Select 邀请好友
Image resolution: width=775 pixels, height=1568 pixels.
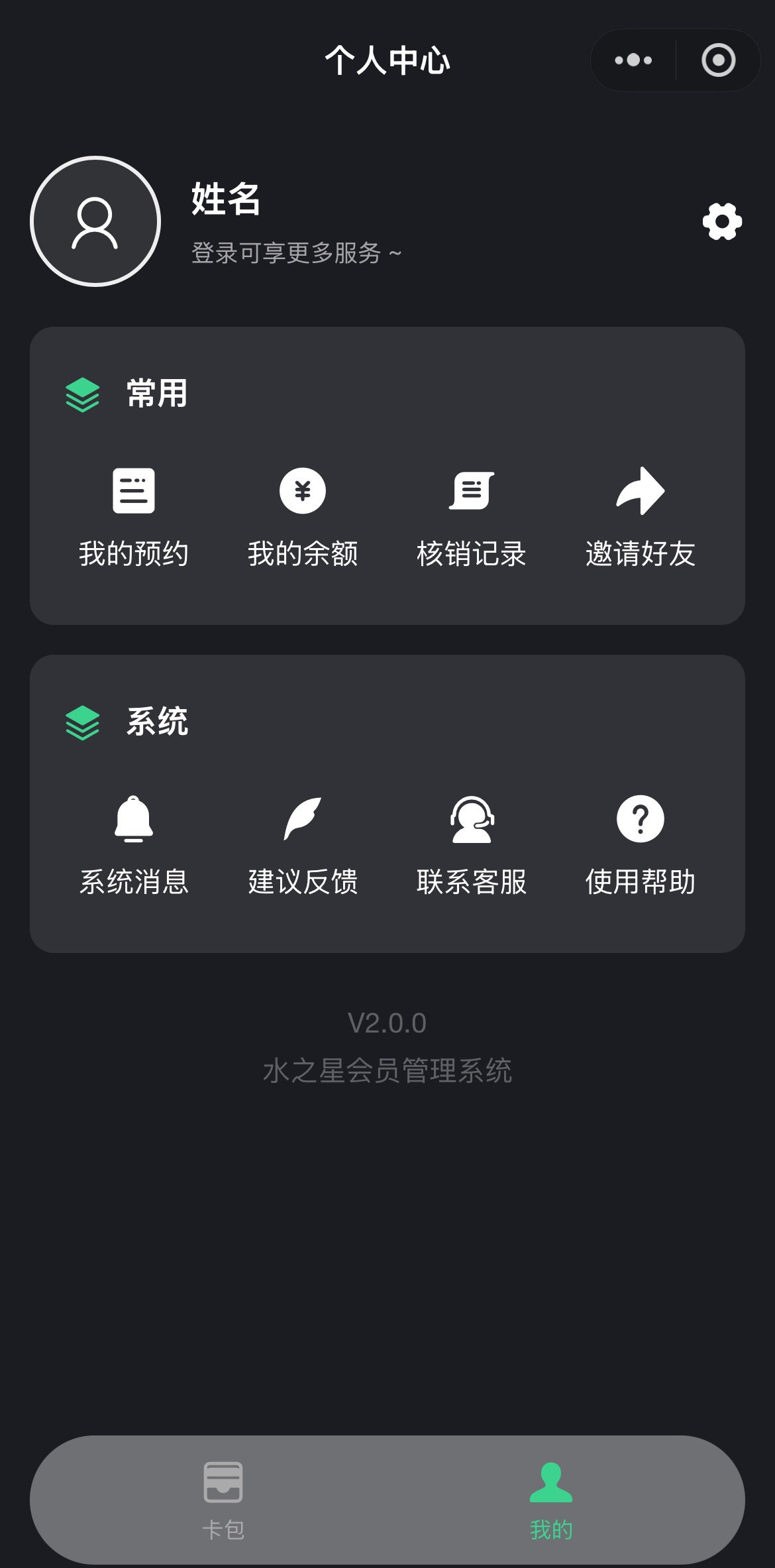click(641, 518)
